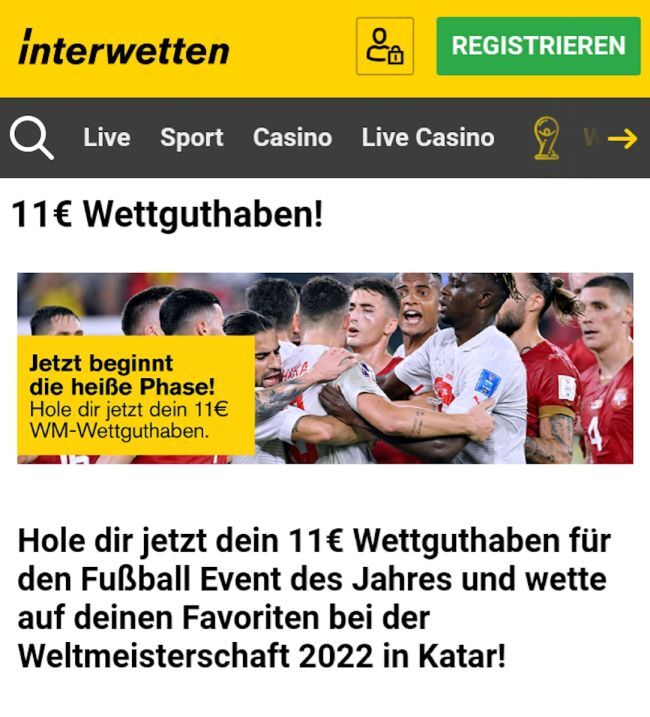Go to home via interwetten logo

tap(124, 47)
